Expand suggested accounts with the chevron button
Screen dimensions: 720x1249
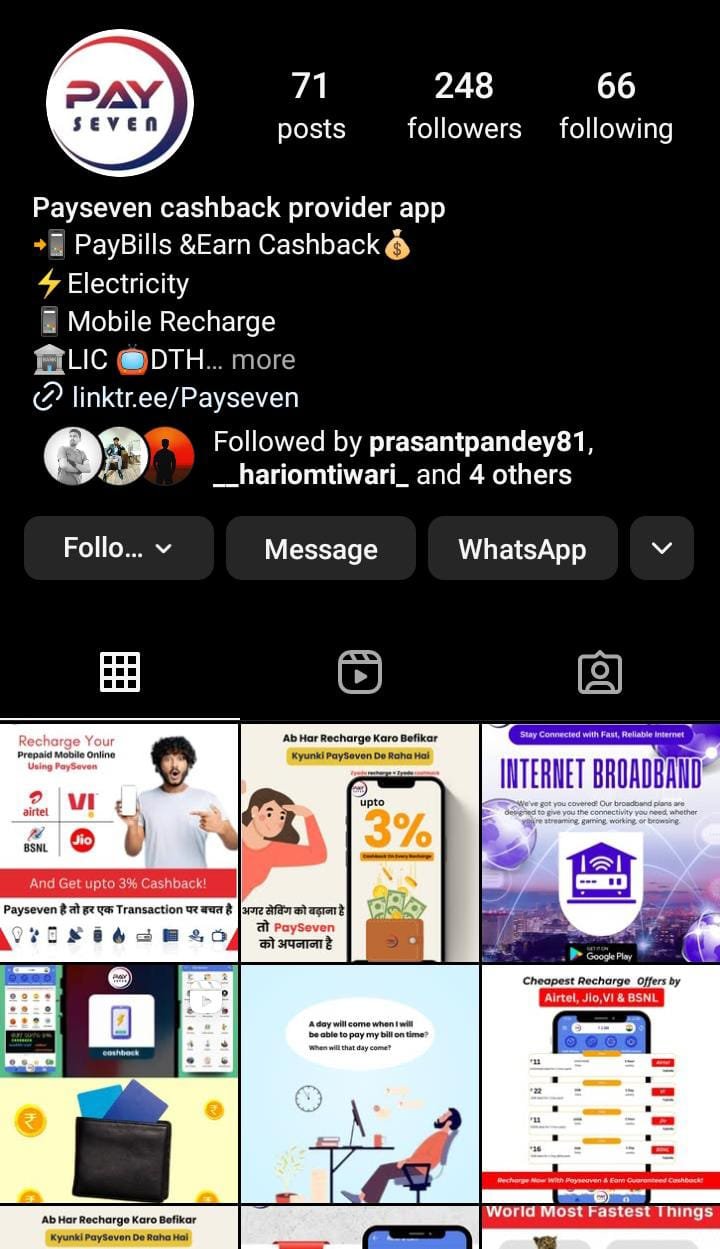pyautogui.click(x=662, y=548)
